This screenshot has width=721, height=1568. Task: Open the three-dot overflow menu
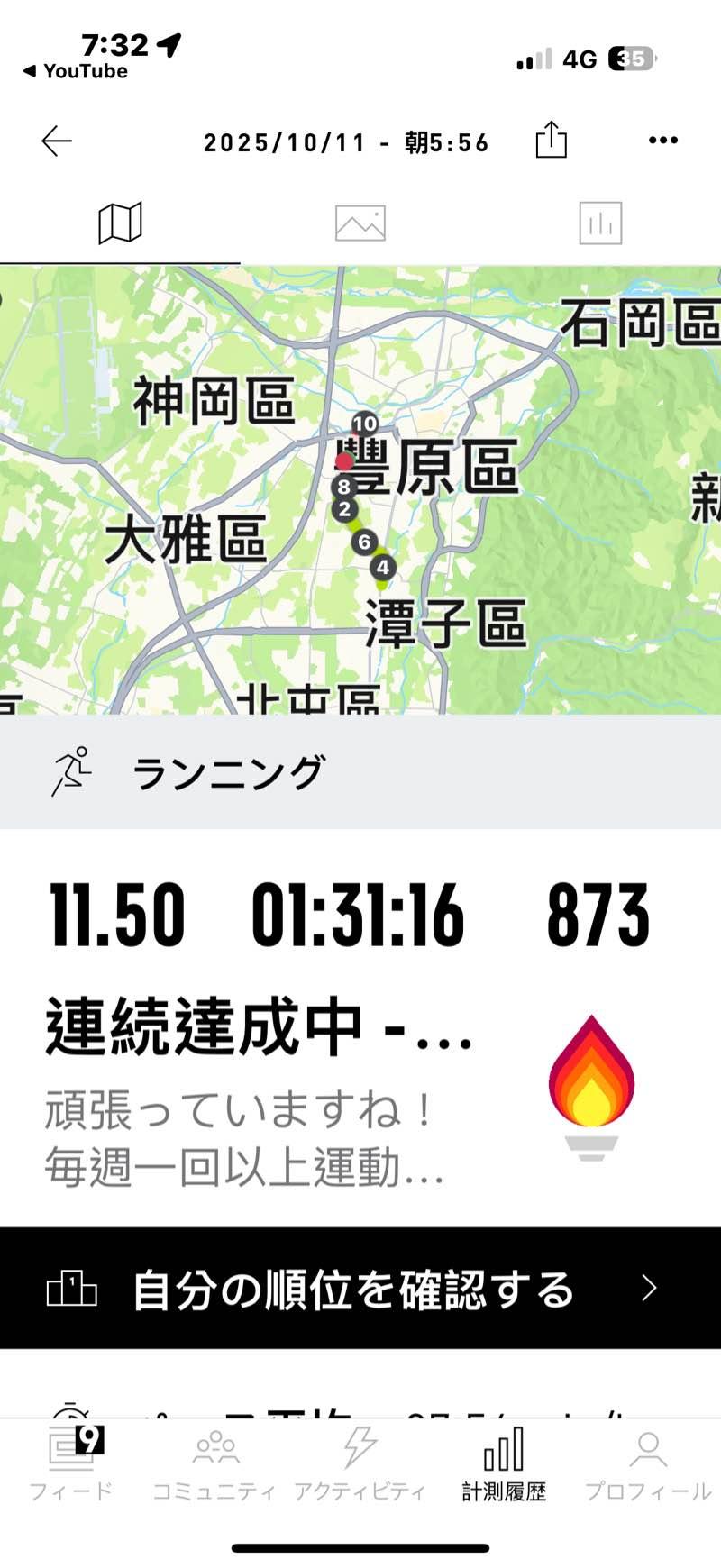pyautogui.click(x=662, y=141)
